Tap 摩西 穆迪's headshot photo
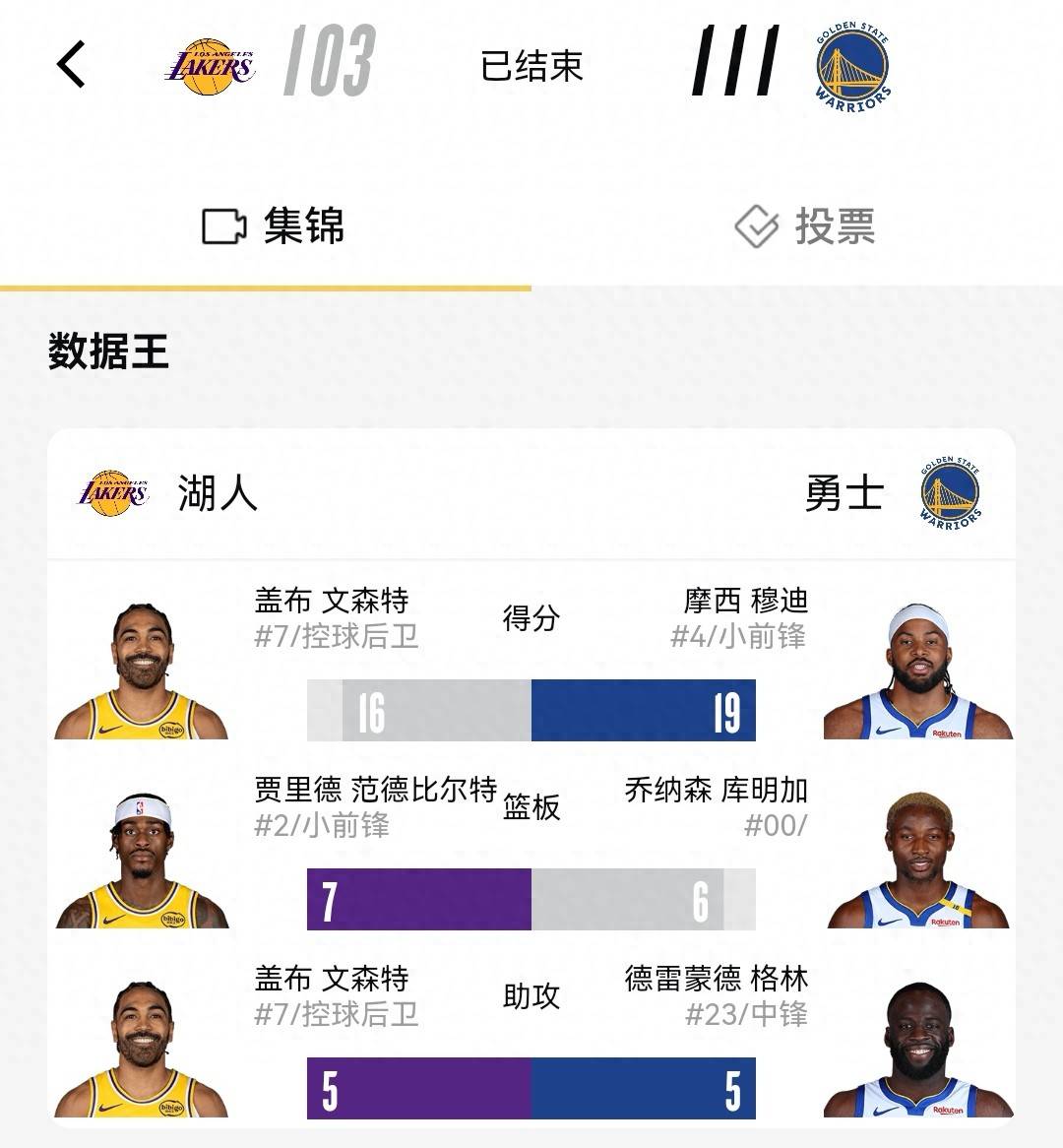Image resolution: width=1063 pixels, height=1148 pixels. tap(920, 662)
